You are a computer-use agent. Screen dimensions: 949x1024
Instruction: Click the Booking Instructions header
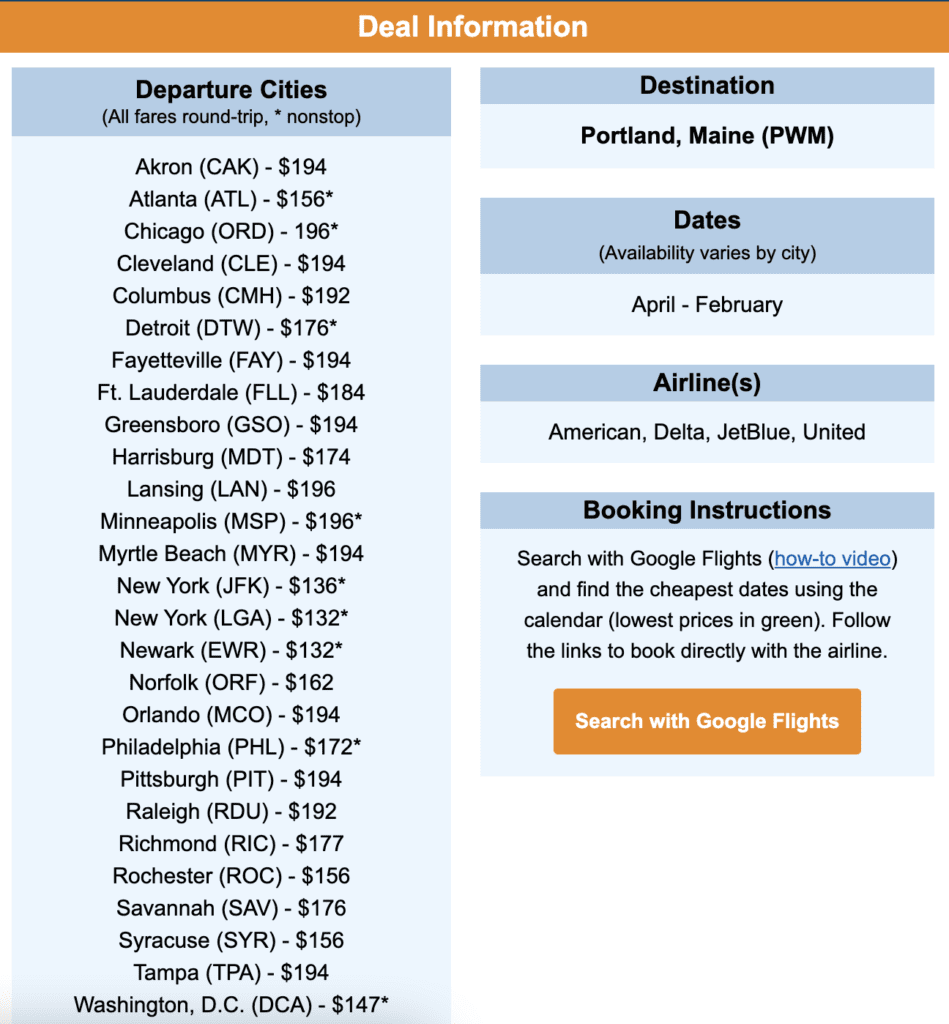707,510
